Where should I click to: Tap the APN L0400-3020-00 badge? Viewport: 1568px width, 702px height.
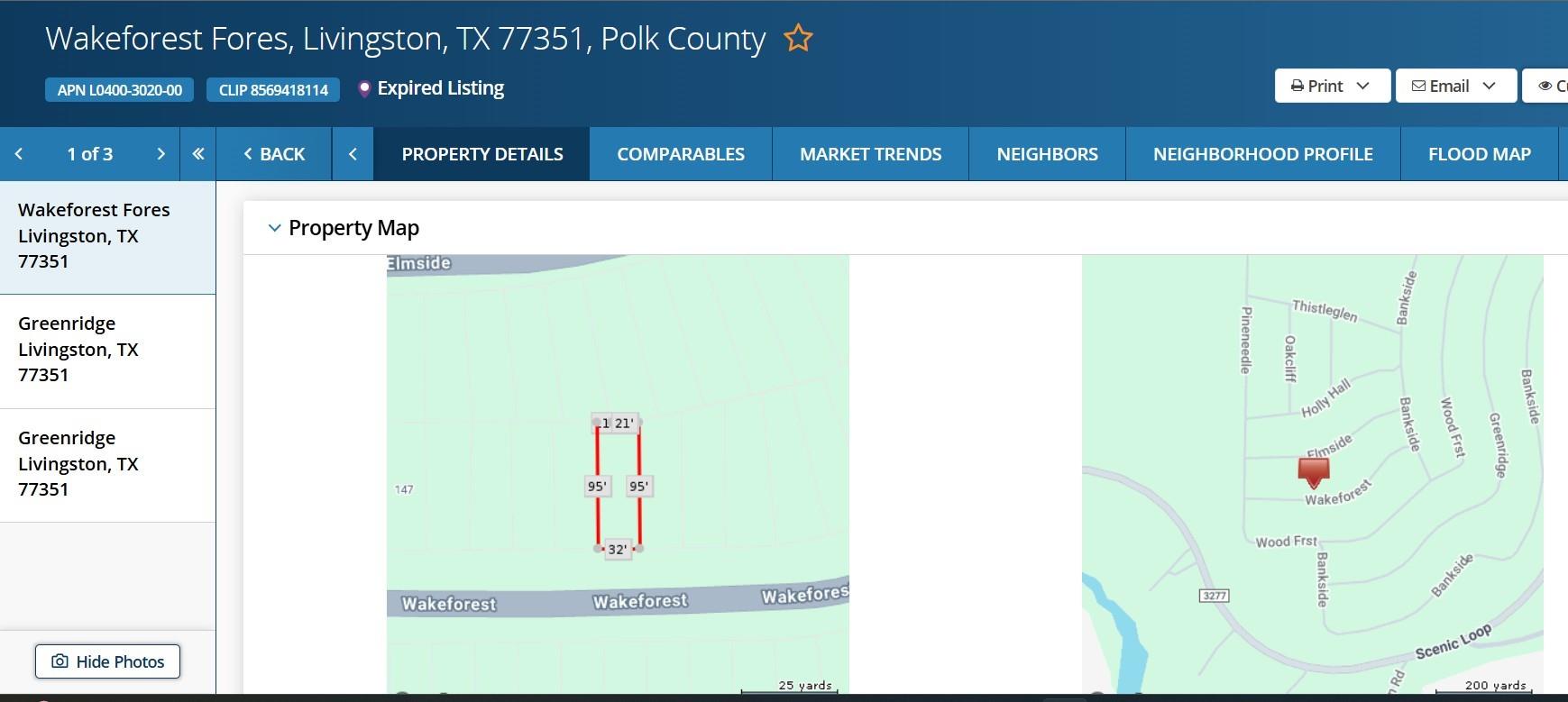(x=119, y=90)
